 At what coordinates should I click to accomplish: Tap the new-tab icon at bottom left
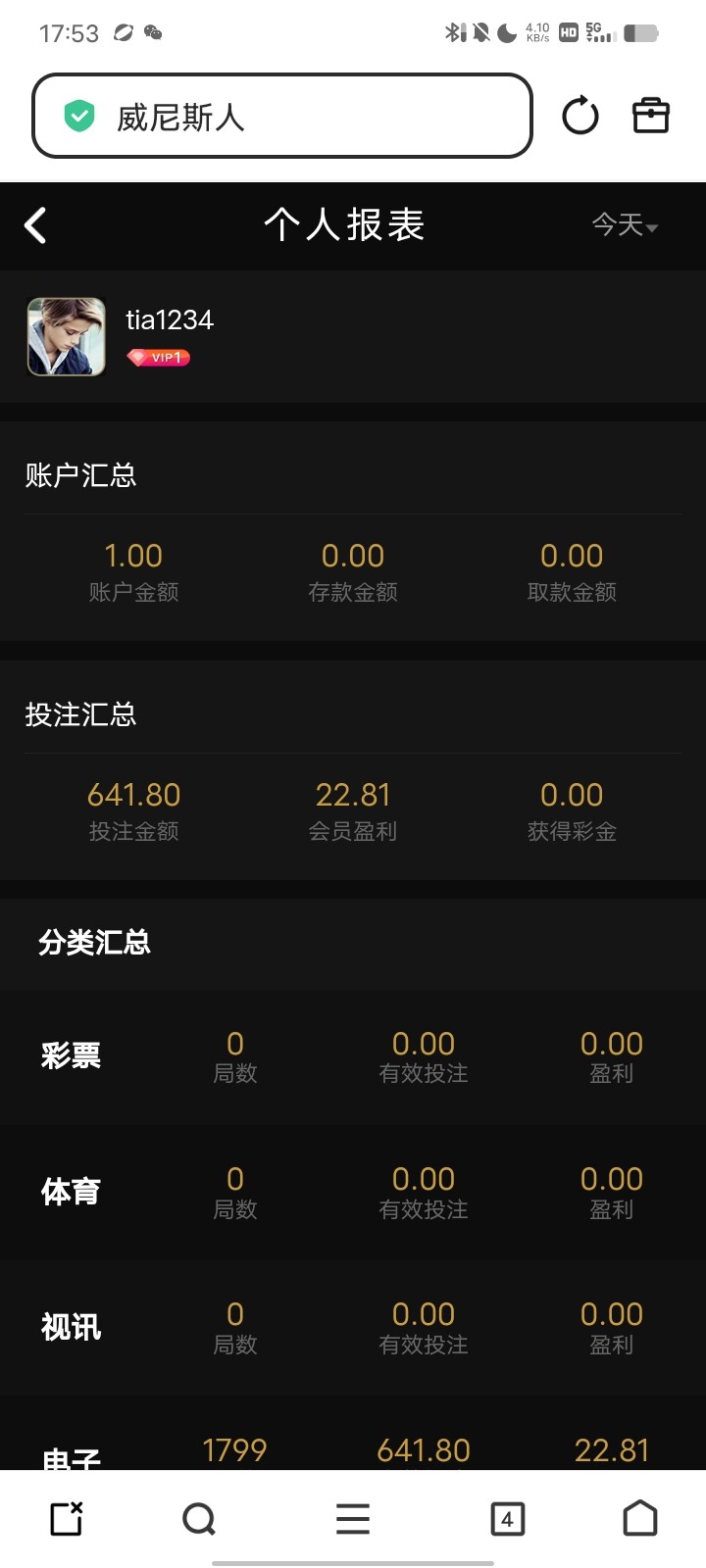[x=65, y=1518]
